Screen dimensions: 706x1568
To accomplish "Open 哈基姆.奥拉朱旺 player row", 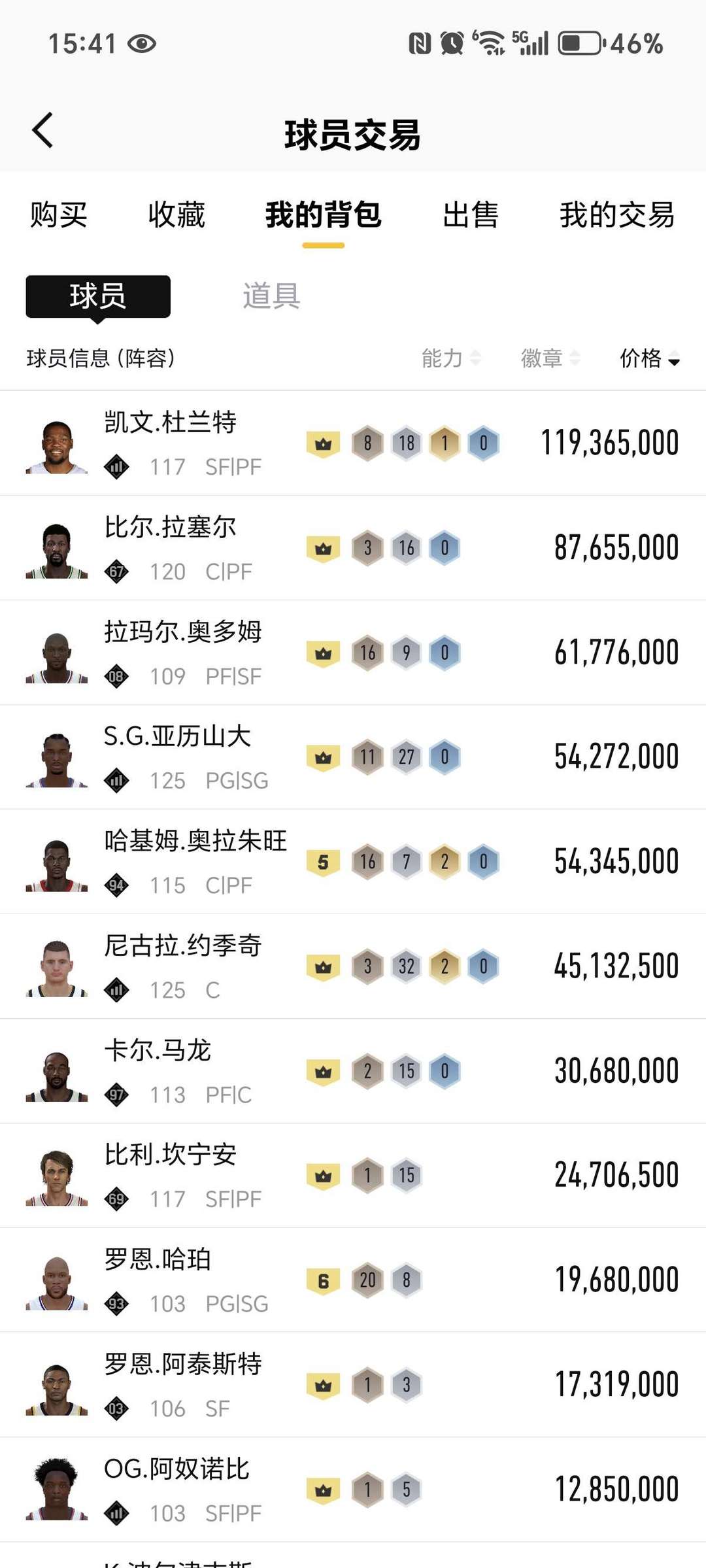I will tap(353, 862).
